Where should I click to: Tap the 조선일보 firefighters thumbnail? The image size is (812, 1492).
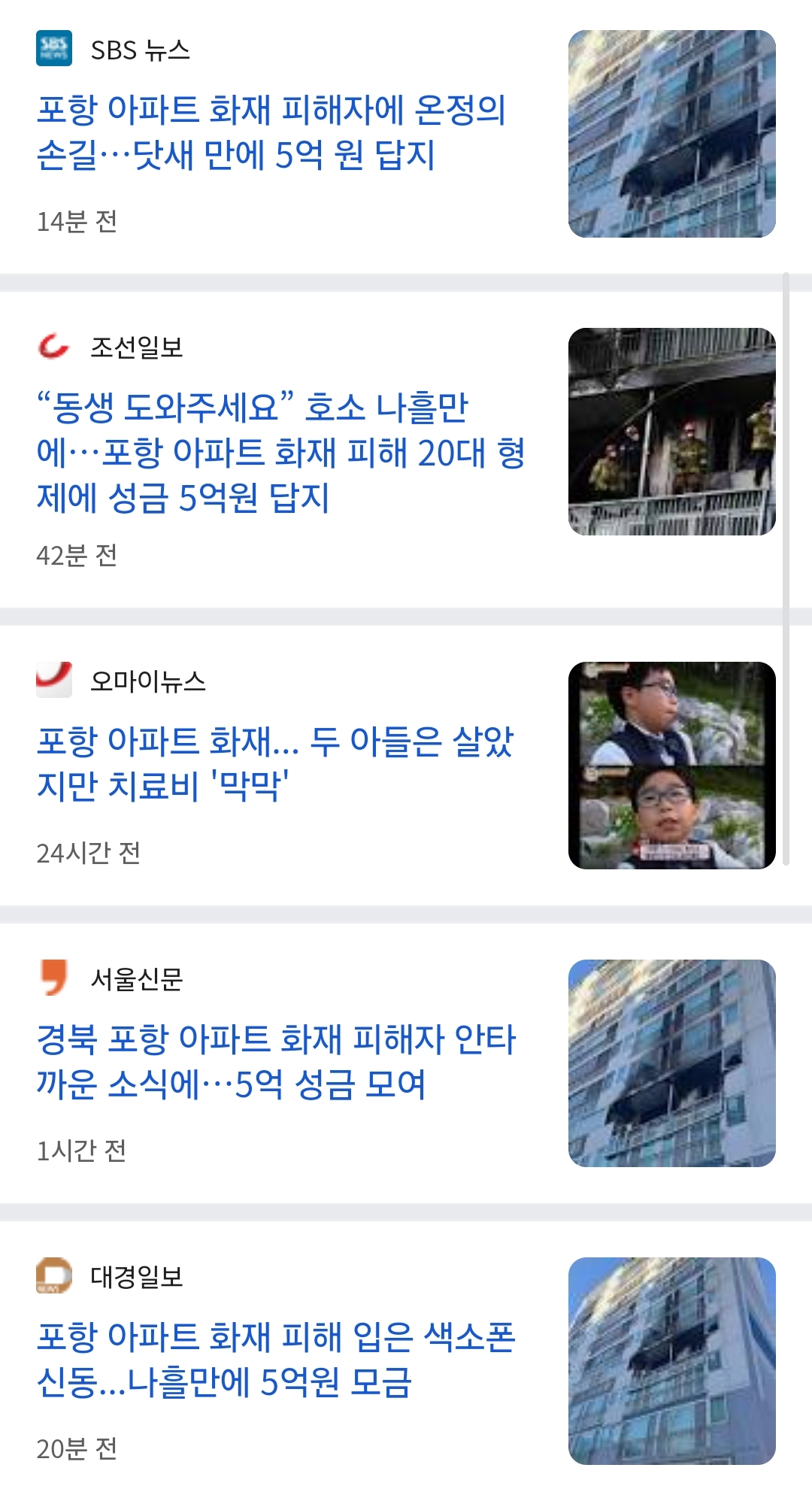671,432
